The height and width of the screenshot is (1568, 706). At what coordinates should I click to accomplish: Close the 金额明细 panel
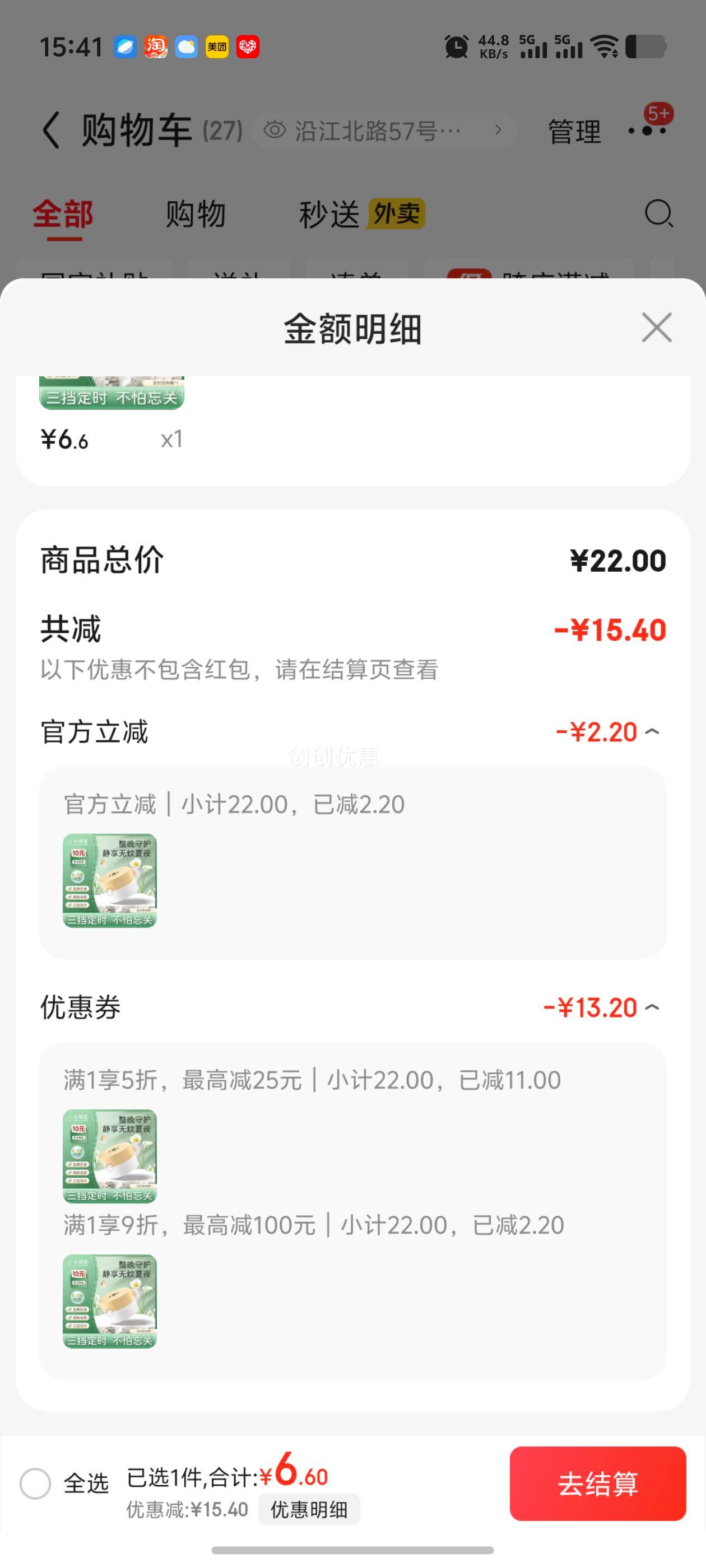click(x=657, y=328)
